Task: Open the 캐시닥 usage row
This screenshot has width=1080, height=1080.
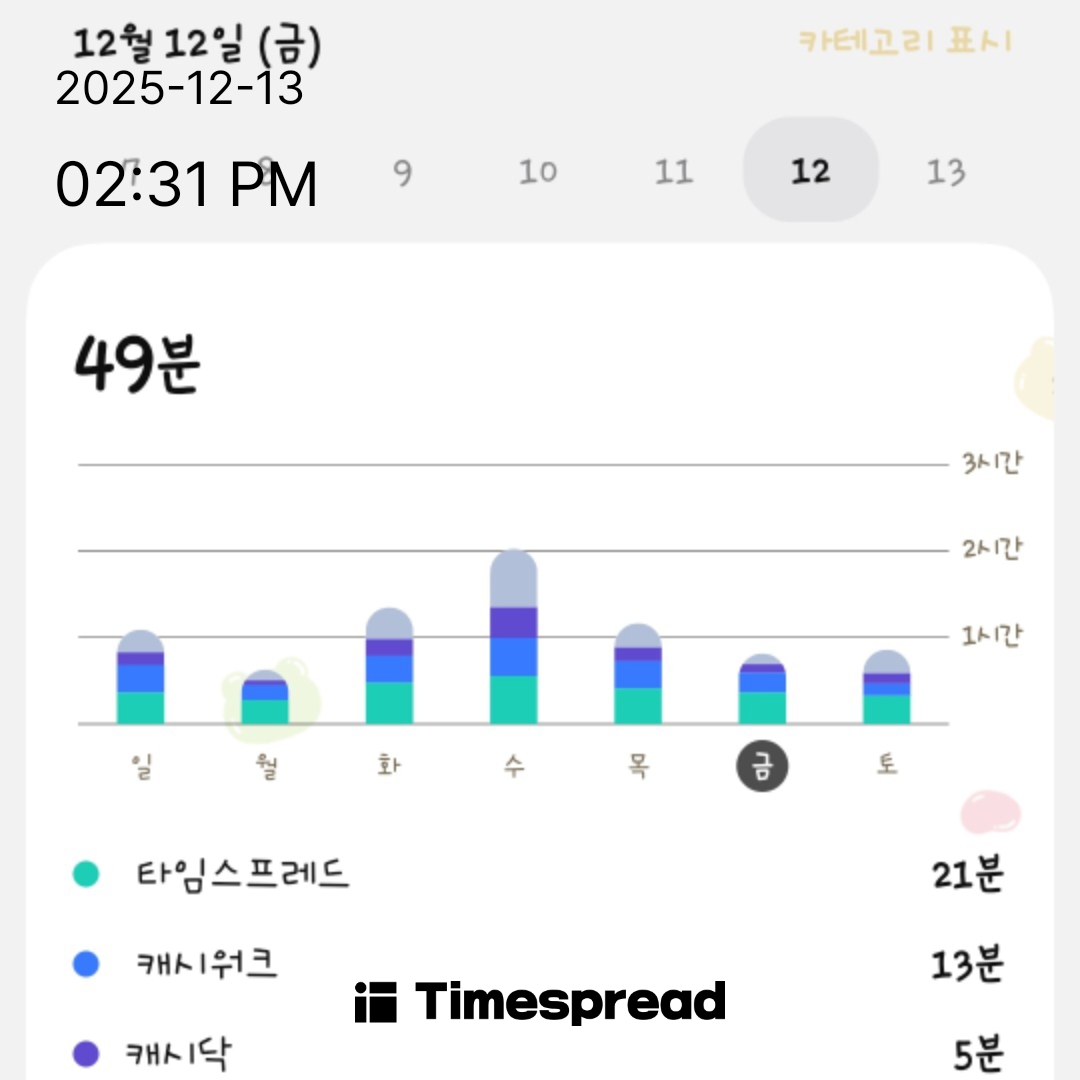Action: coord(540,1054)
